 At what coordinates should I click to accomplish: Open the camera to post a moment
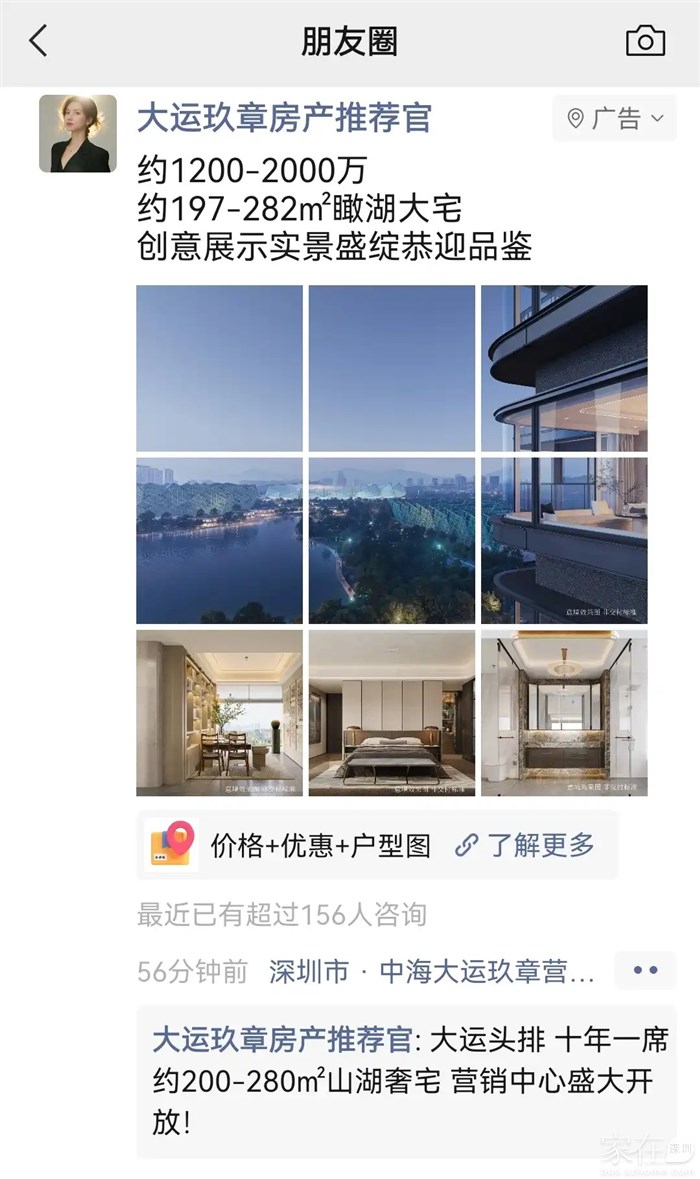[x=645, y=41]
